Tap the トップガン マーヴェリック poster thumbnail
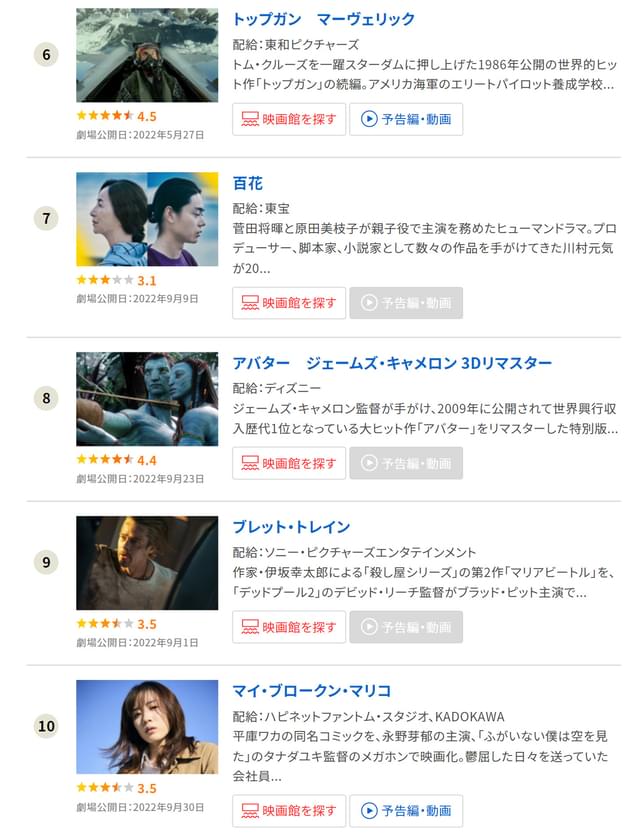 point(147,55)
